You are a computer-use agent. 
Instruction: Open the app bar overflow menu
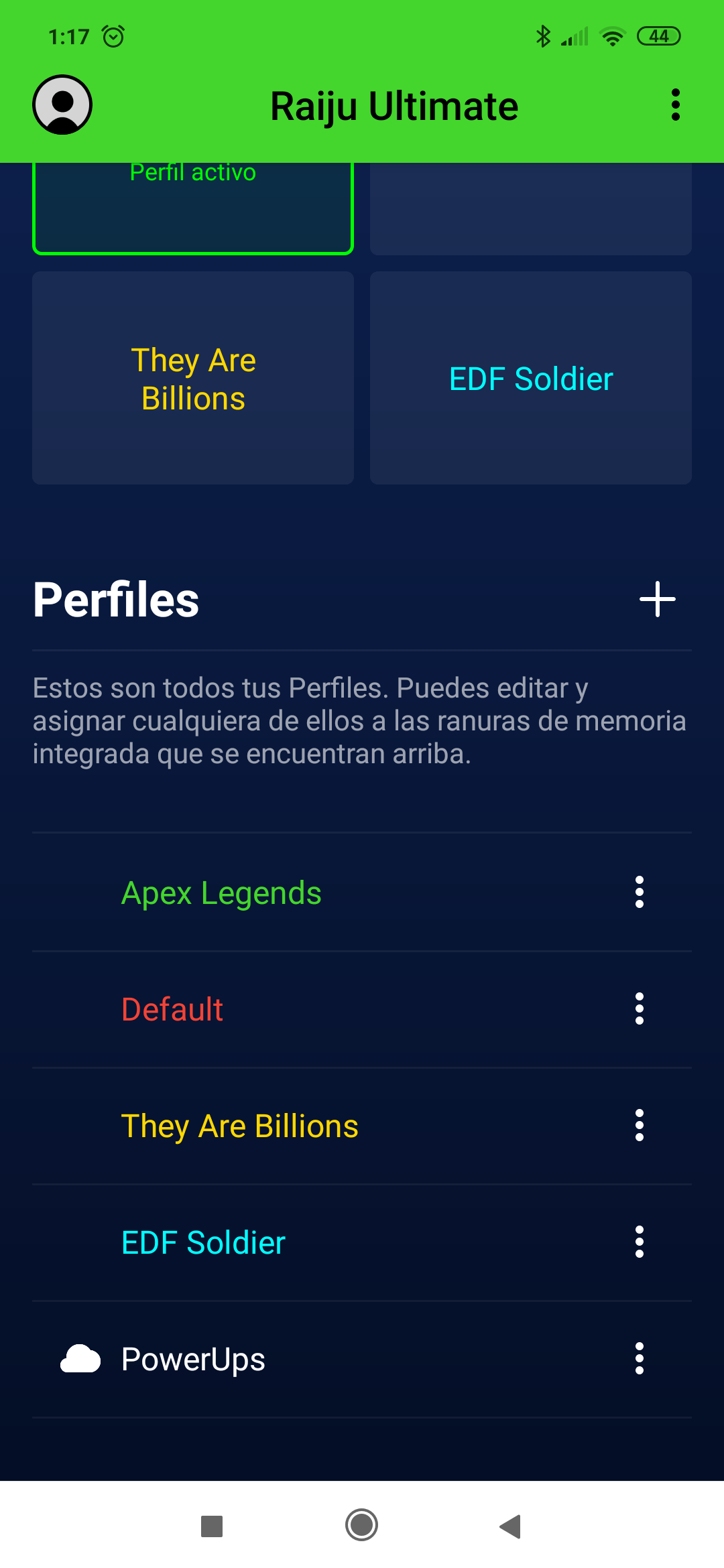pyautogui.click(x=675, y=105)
